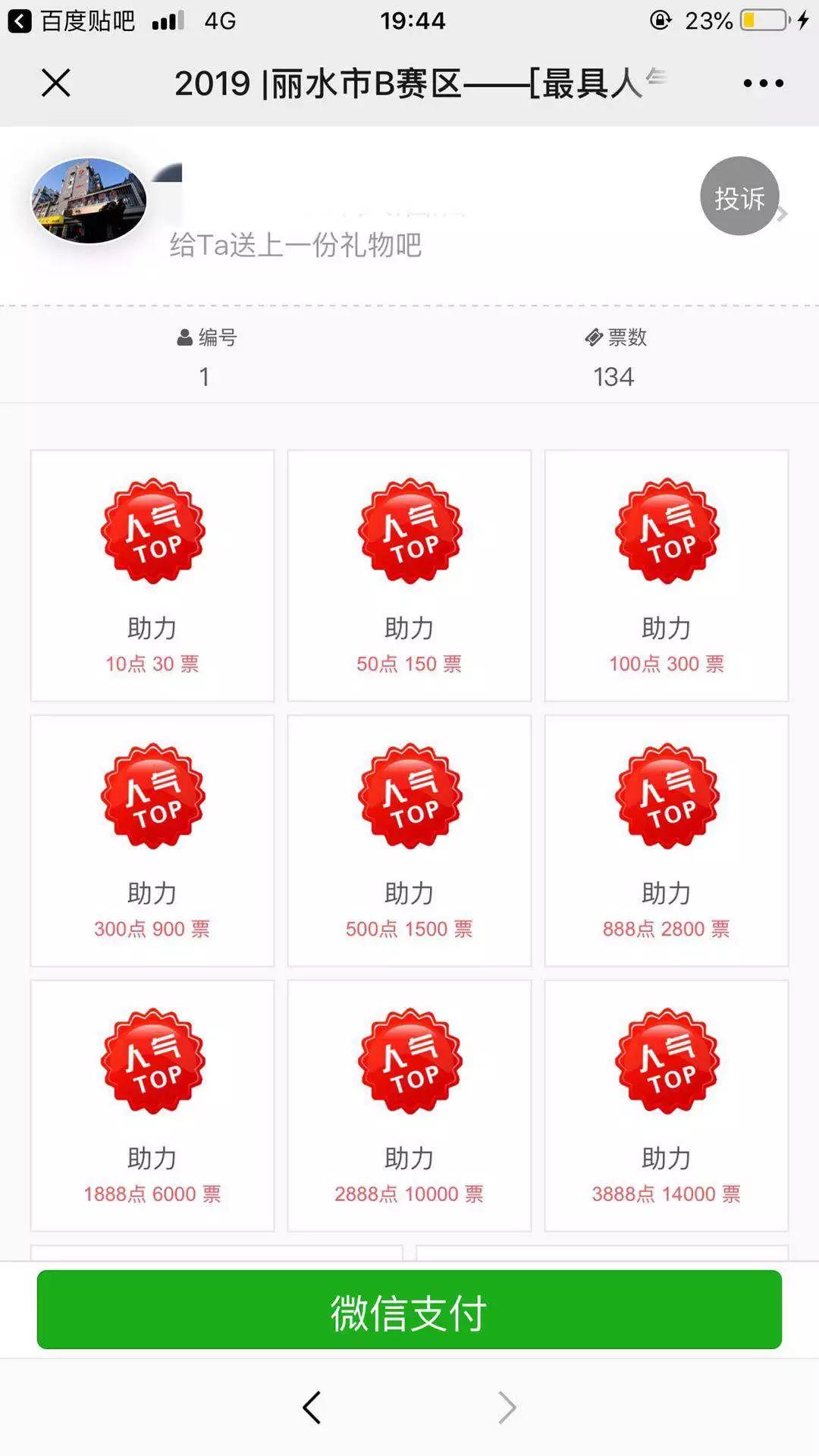The width and height of the screenshot is (819, 1456).
Task: Select the 10点 30票 boost package
Action: 152,576
